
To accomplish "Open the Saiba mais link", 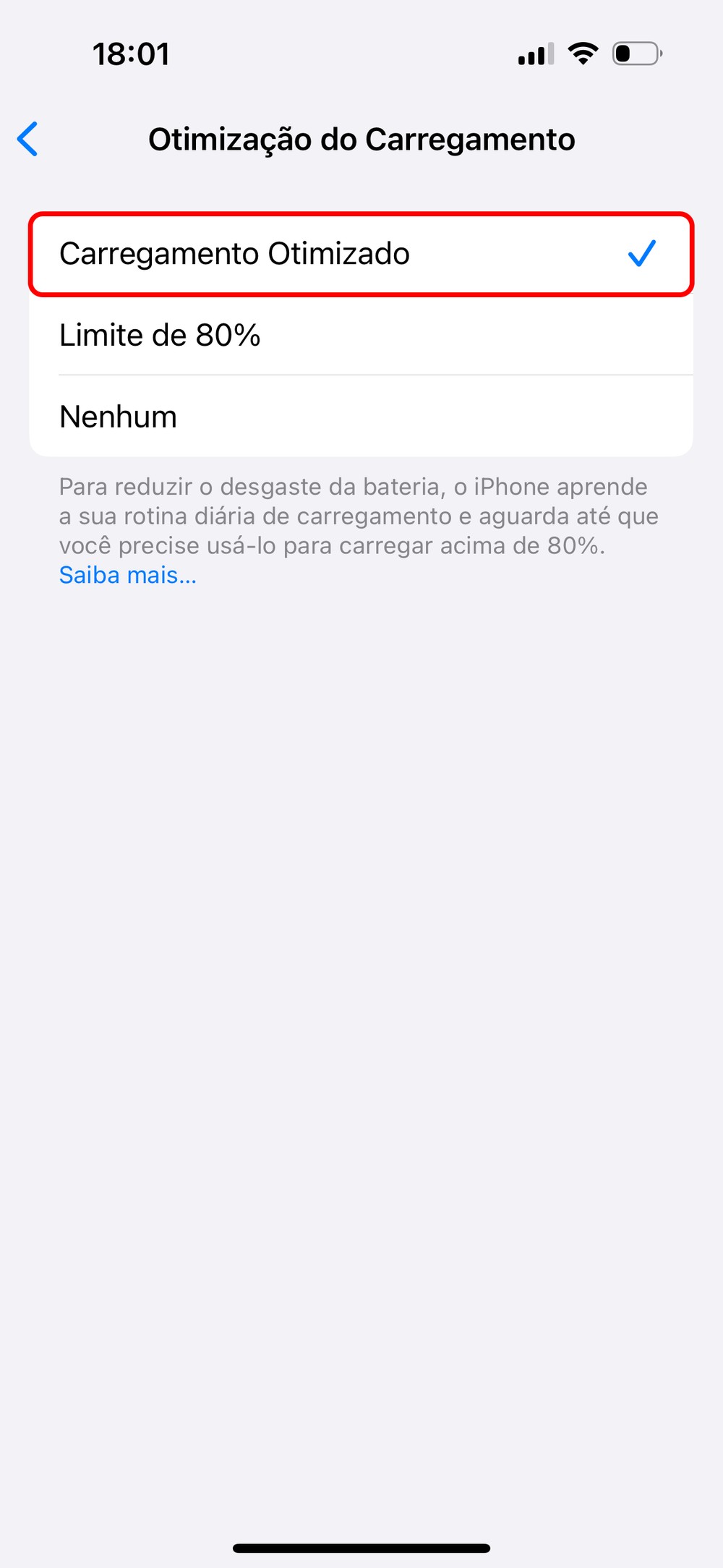I will pyautogui.click(x=128, y=576).
